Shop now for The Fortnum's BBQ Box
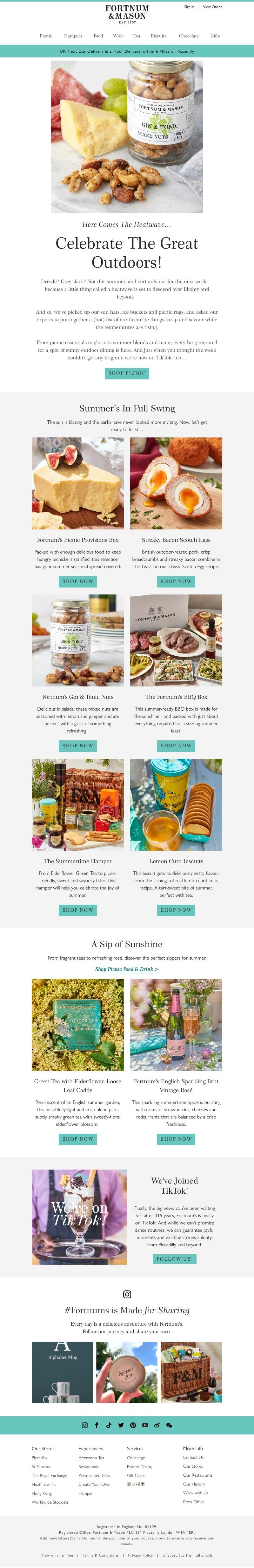The height and width of the screenshot is (1568, 254). (x=176, y=746)
